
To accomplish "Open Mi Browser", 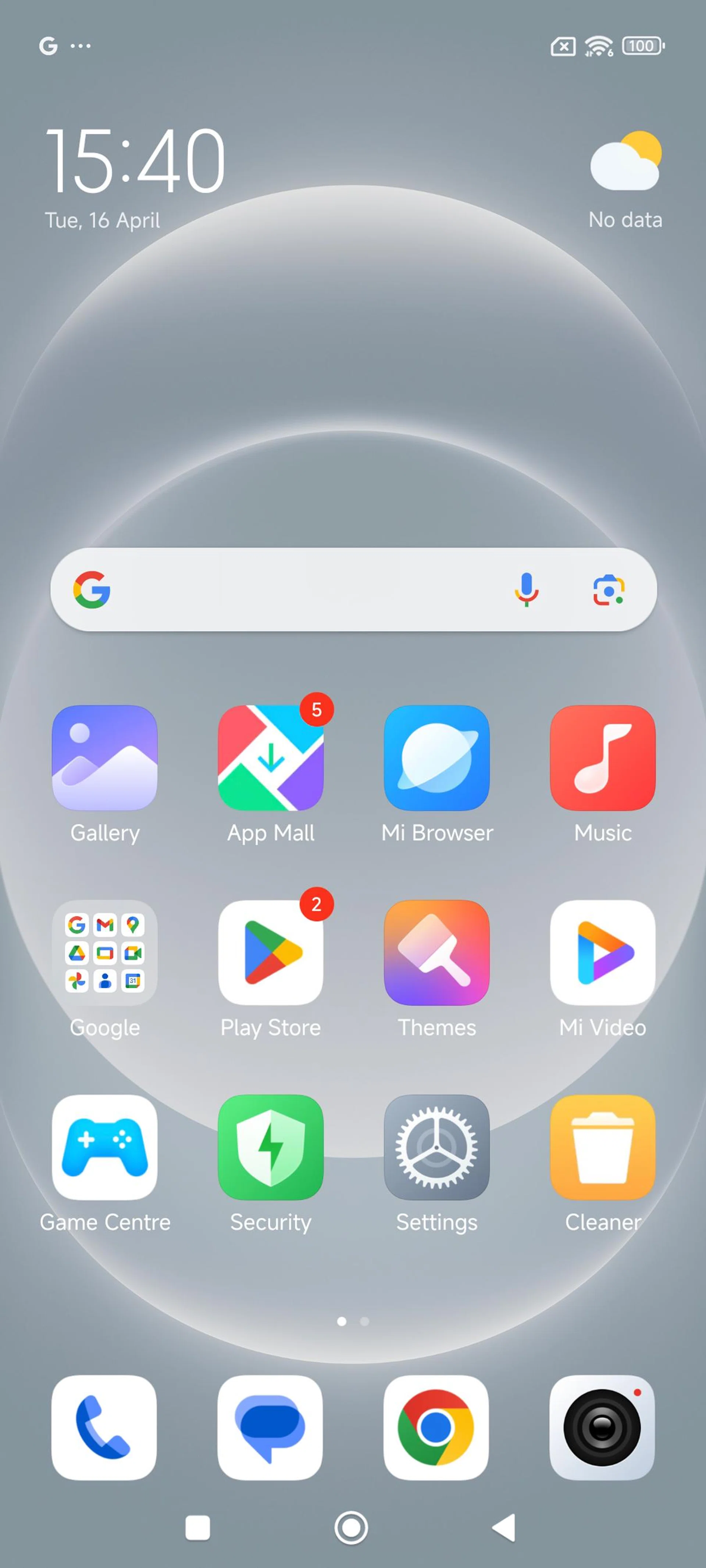I will 436,757.
